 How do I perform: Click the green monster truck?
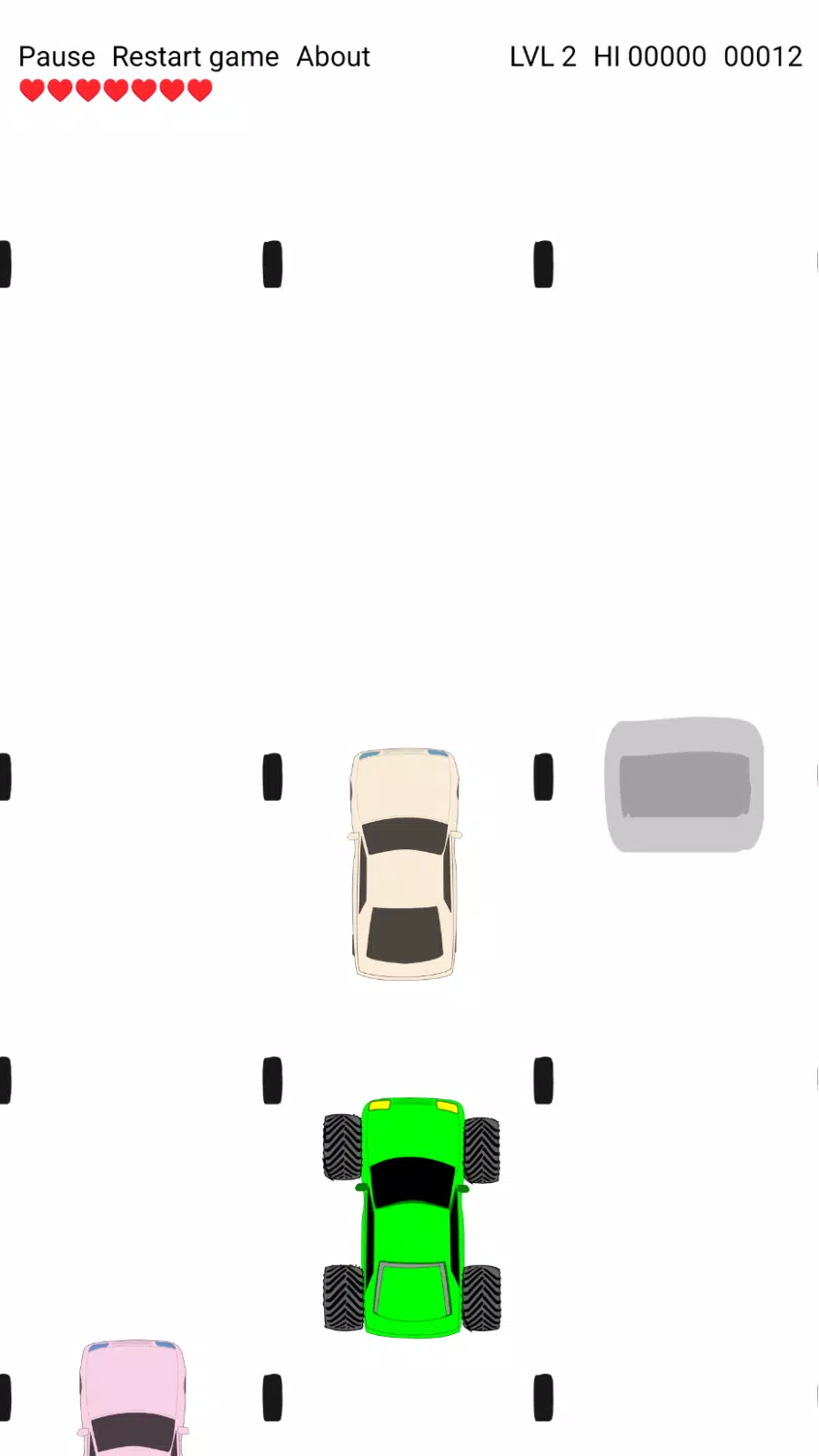(411, 1215)
